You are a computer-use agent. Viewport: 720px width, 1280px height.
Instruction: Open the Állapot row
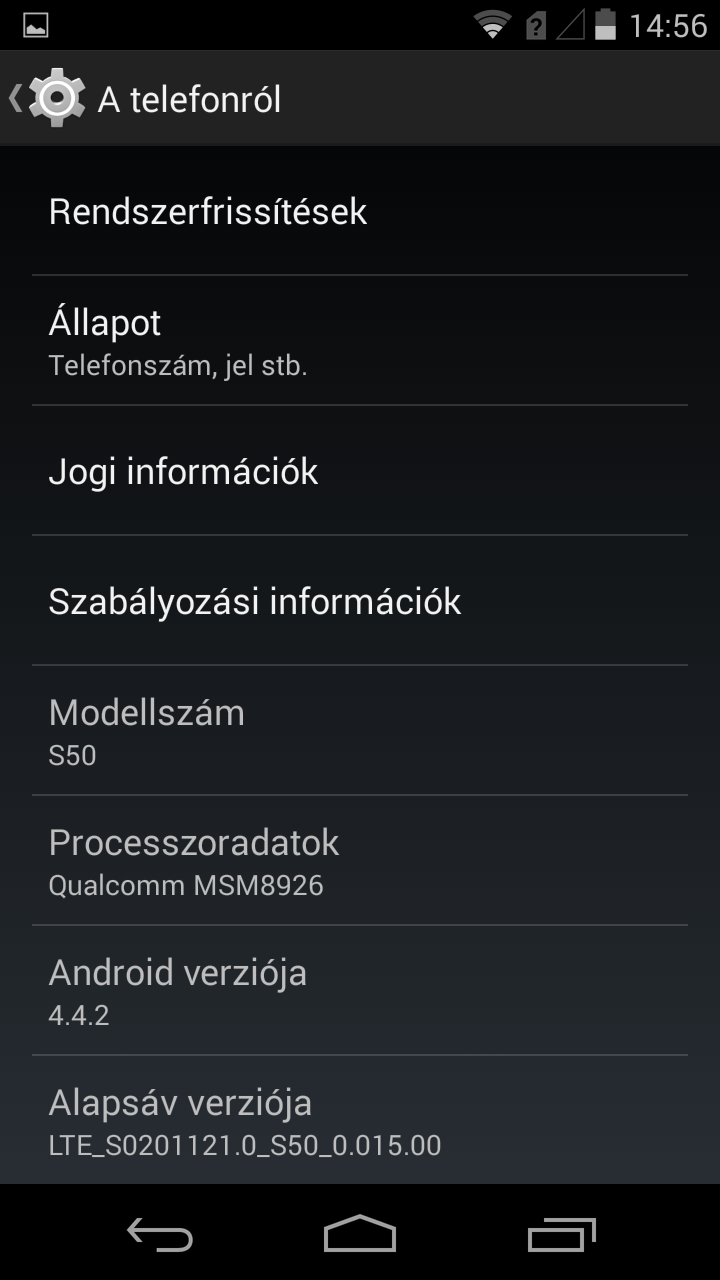click(359, 341)
